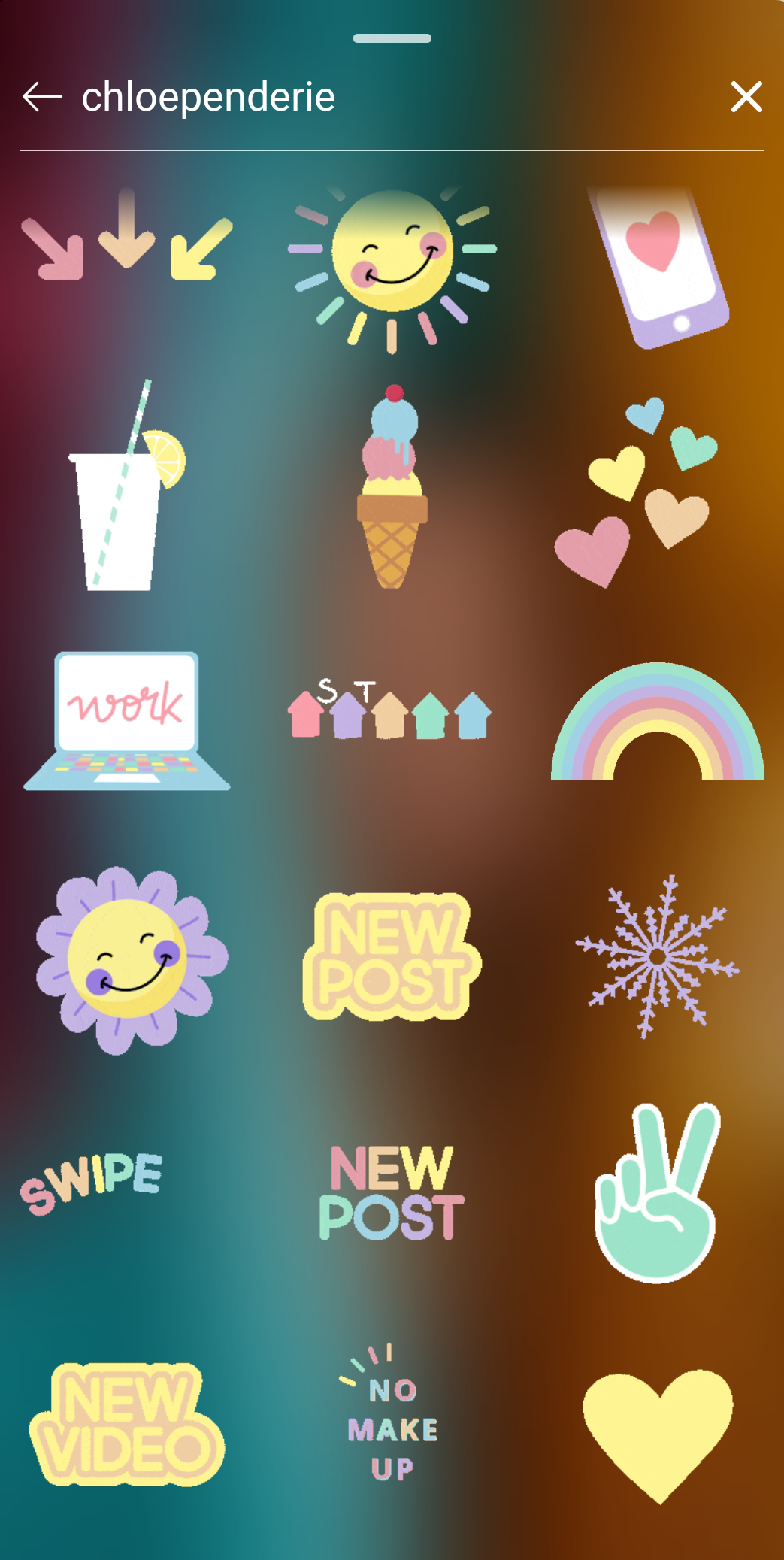Viewport: 784px width, 1560px height.
Task: Go back from the sticker search
Action: [41, 97]
